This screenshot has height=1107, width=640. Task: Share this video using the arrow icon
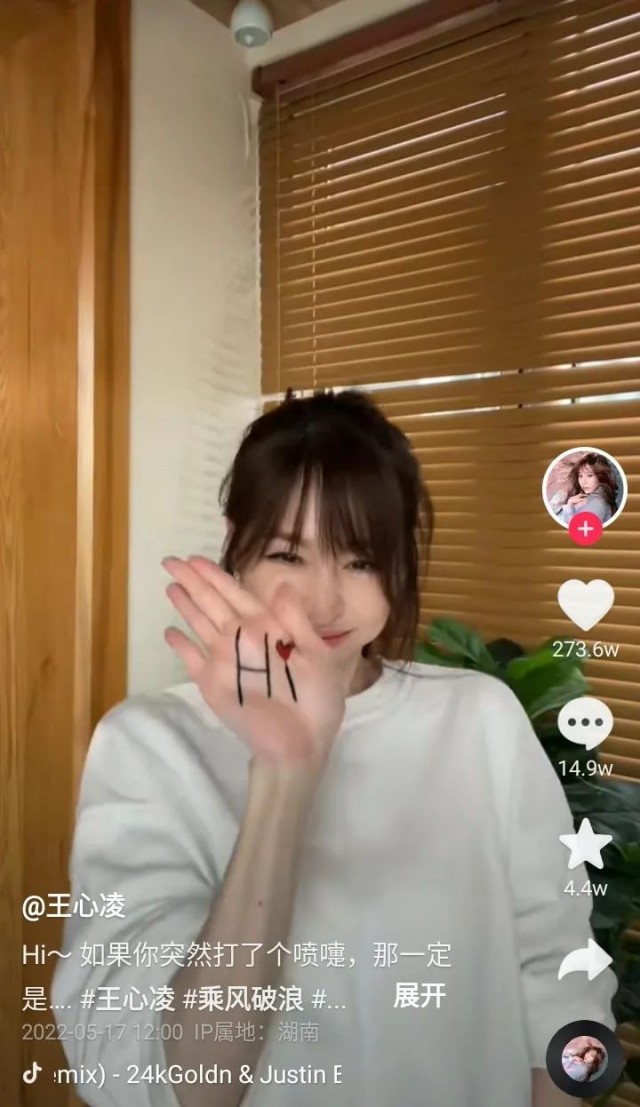(585, 960)
